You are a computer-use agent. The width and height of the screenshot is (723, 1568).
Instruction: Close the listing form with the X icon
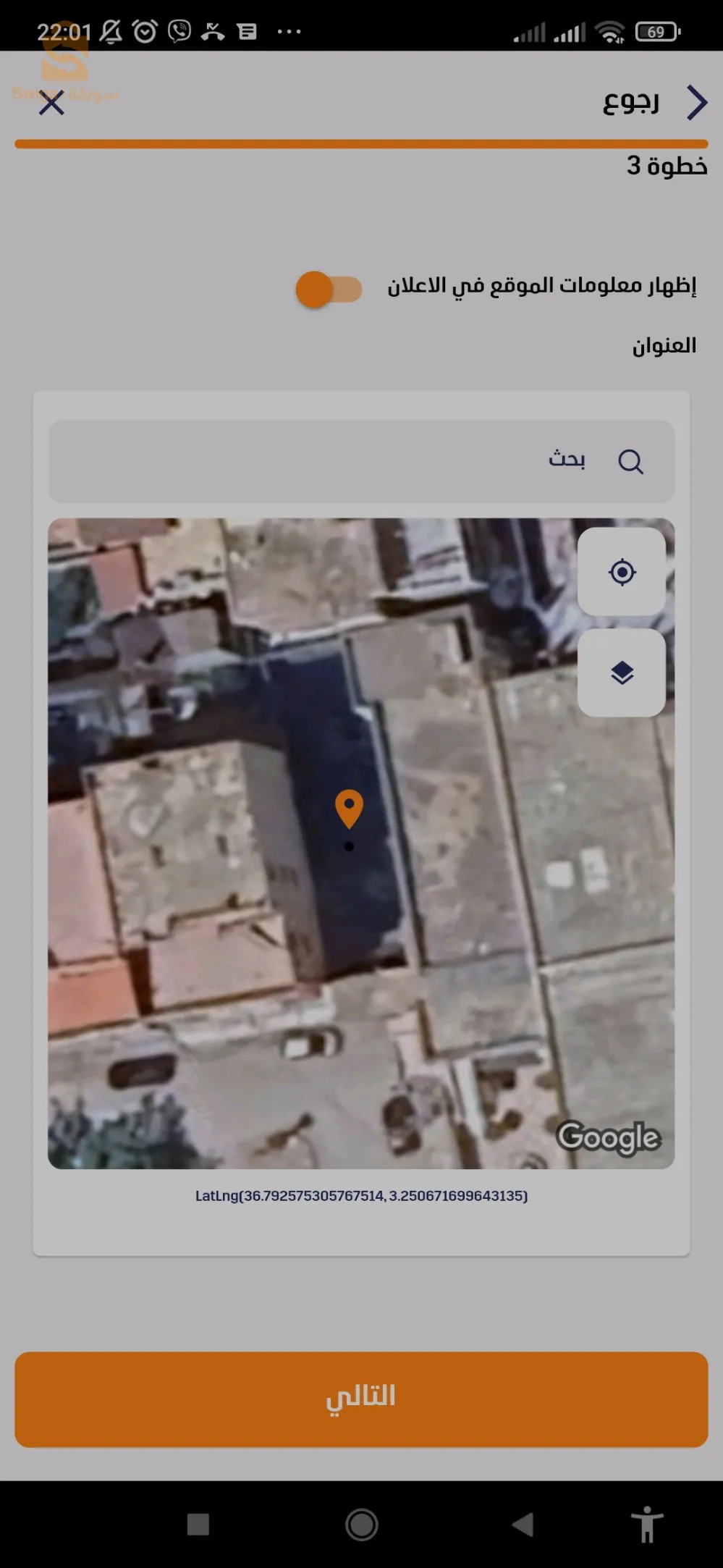51,104
